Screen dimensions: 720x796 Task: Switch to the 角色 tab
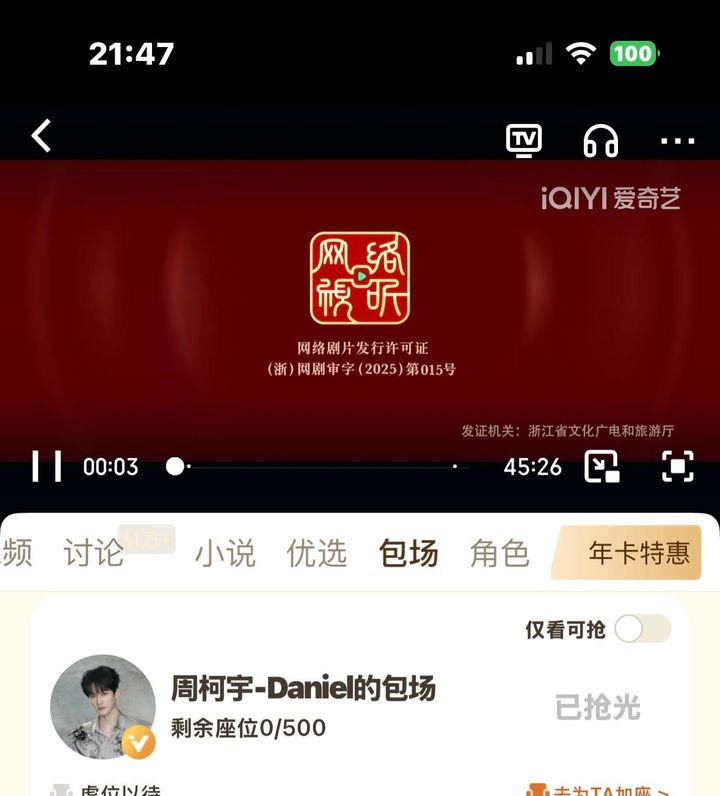pyautogui.click(x=499, y=553)
